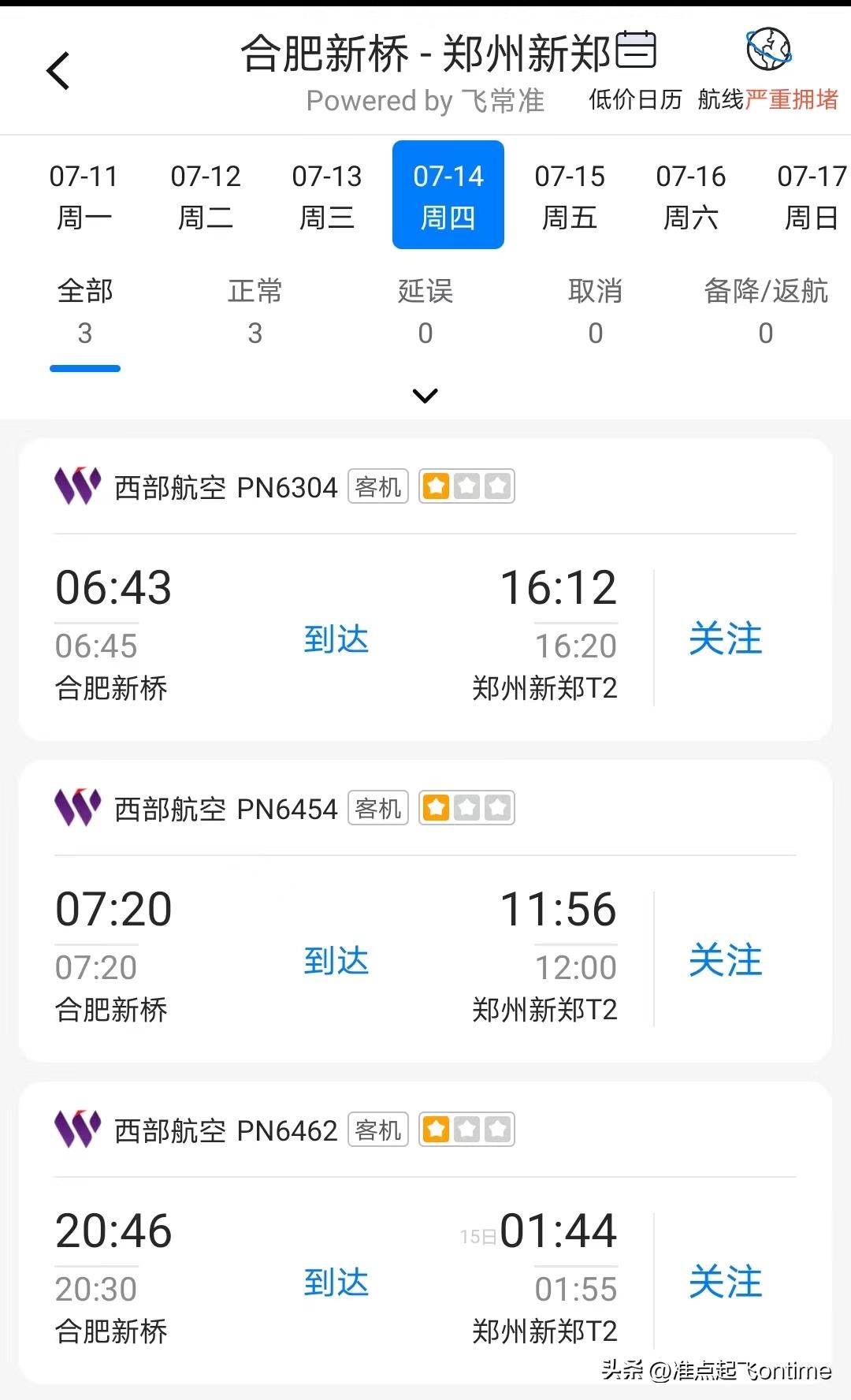Go back with the top-left arrow
The image size is (851, 1400).
pos(58,71)
